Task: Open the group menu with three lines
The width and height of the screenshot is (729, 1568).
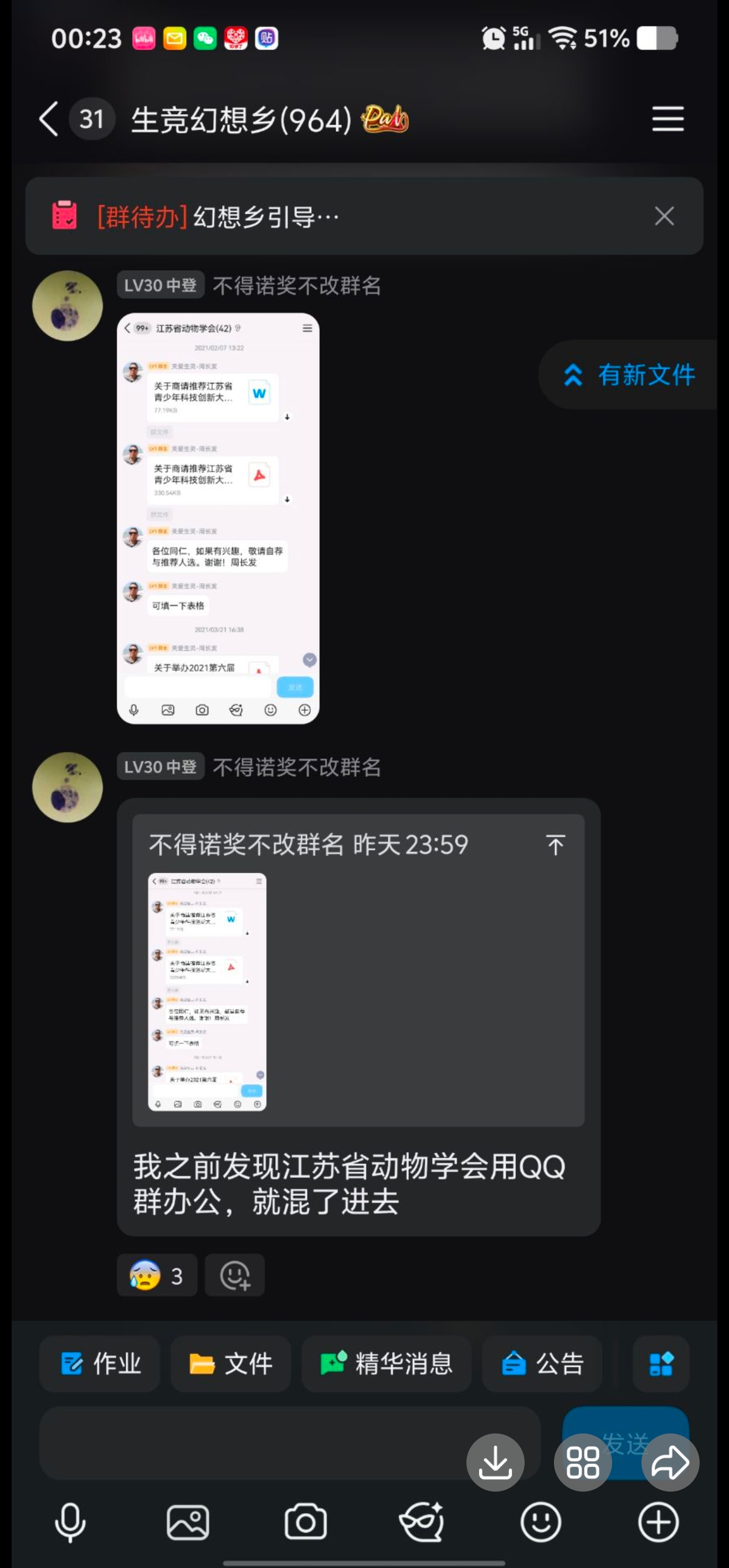Action: (668, 118)
